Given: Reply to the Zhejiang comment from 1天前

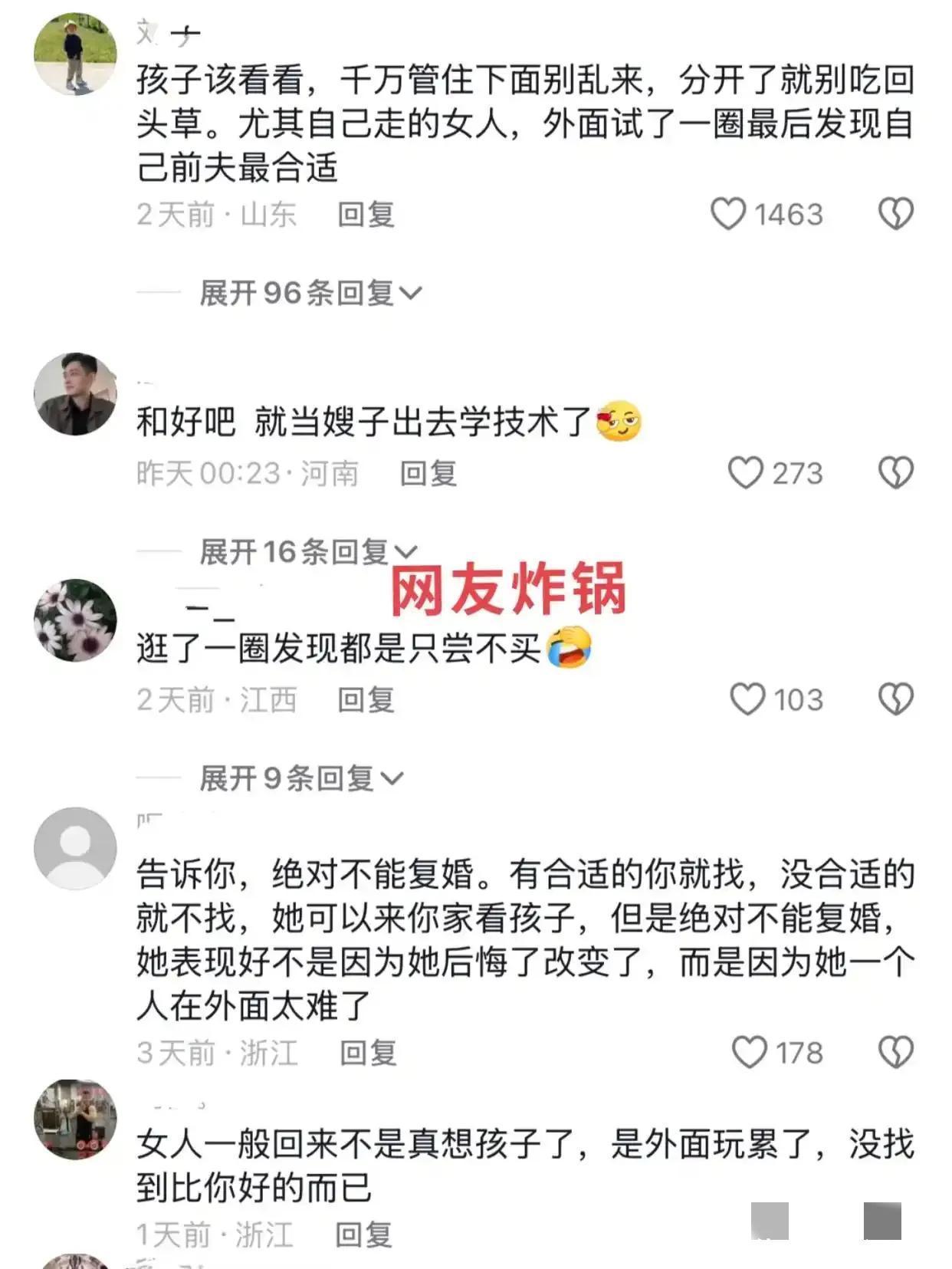Looking at the screenshot, I should click(364, 1234).
